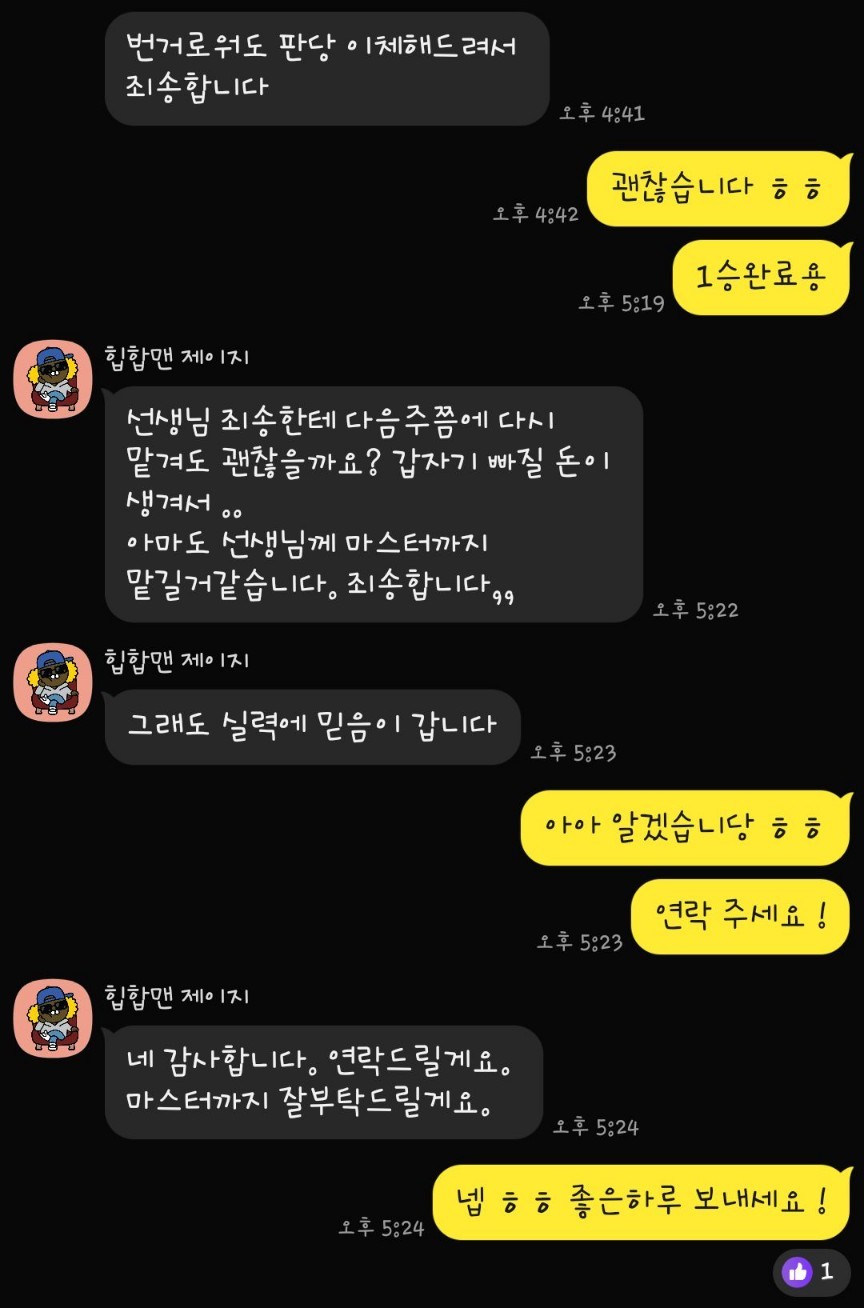The width and height of the screenshot is (864, 1308).
Task: Tap the thumbs-up reaction showing 1
Action: pyautogui.click(x=810, y=1272)
